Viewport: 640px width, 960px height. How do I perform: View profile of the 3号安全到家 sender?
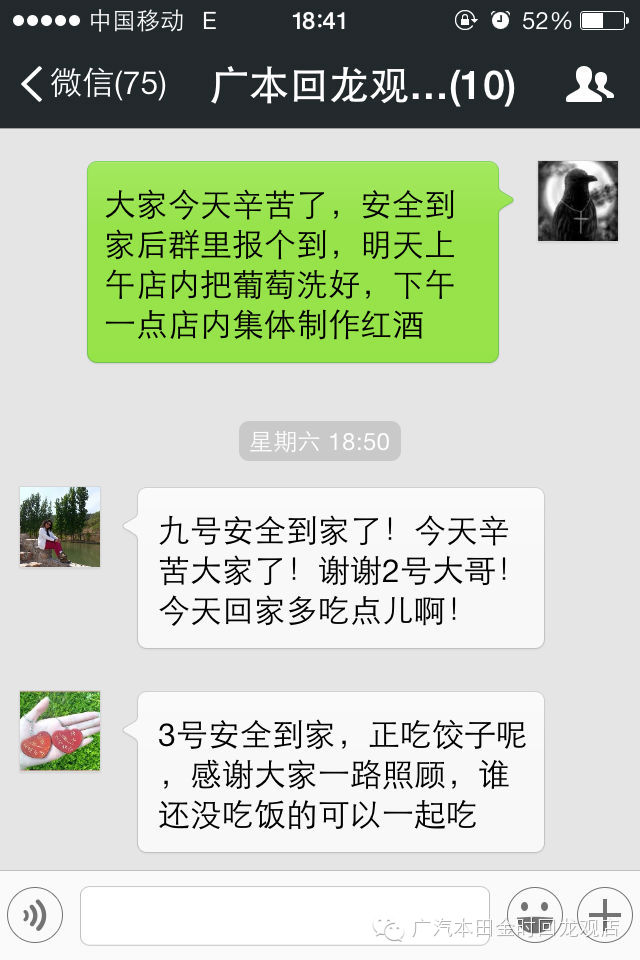point(60,731)
